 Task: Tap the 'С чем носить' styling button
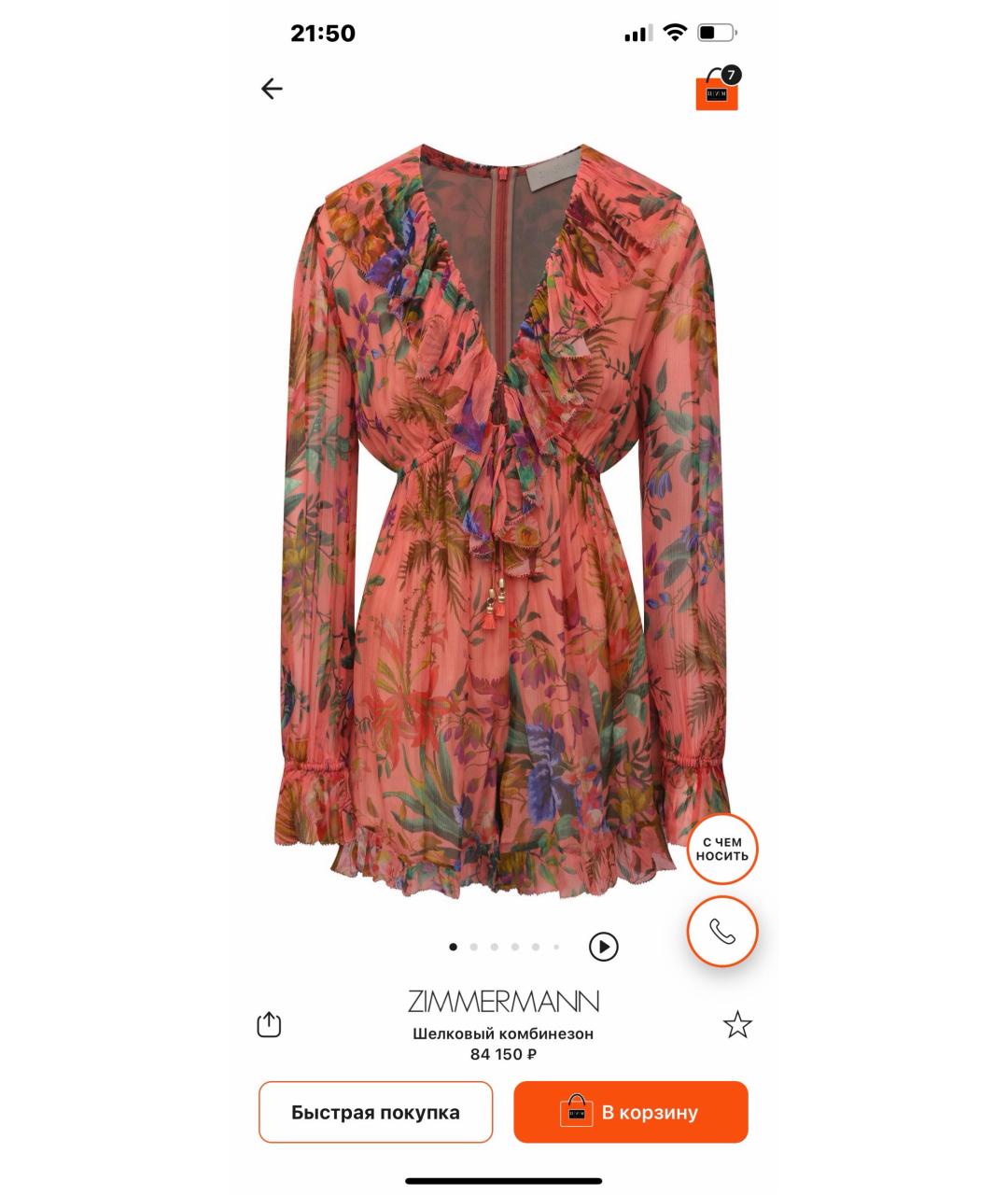[x=721, y=850]
